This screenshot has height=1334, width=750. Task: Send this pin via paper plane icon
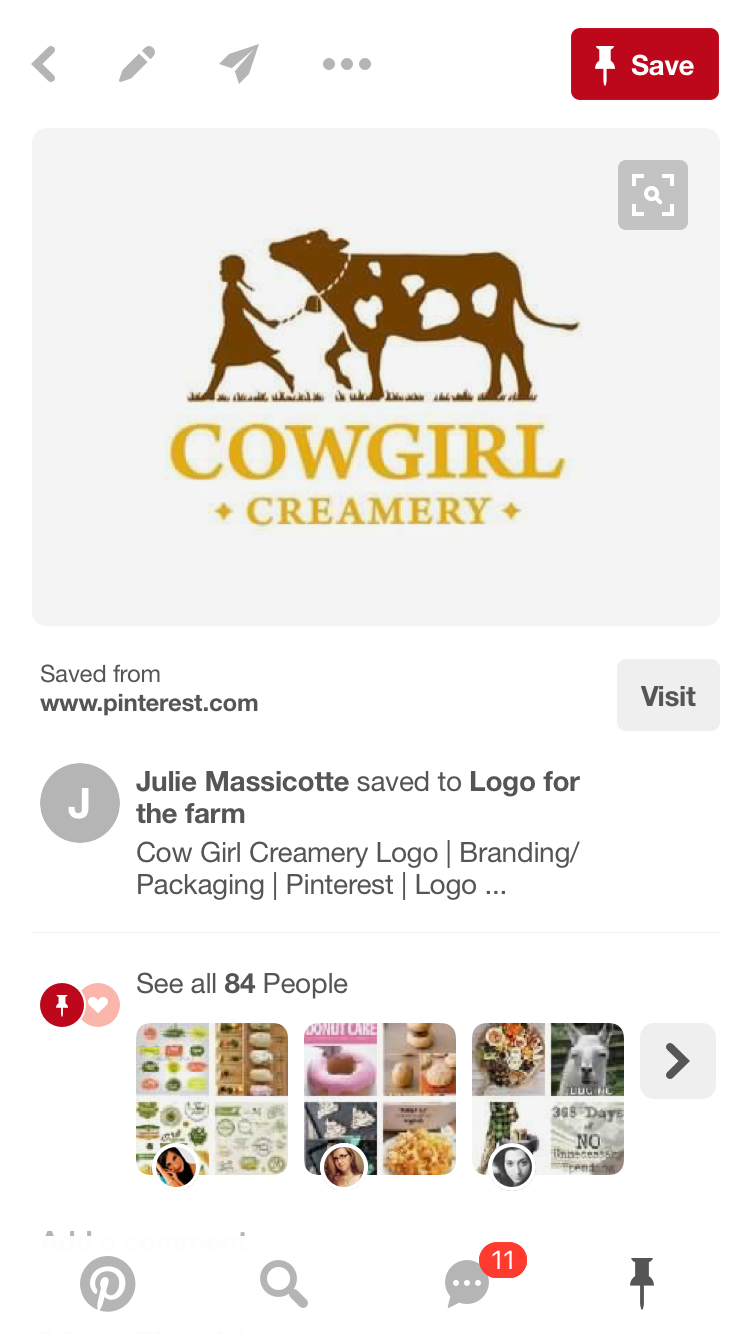pyautogui.click(x=240, y=65)
